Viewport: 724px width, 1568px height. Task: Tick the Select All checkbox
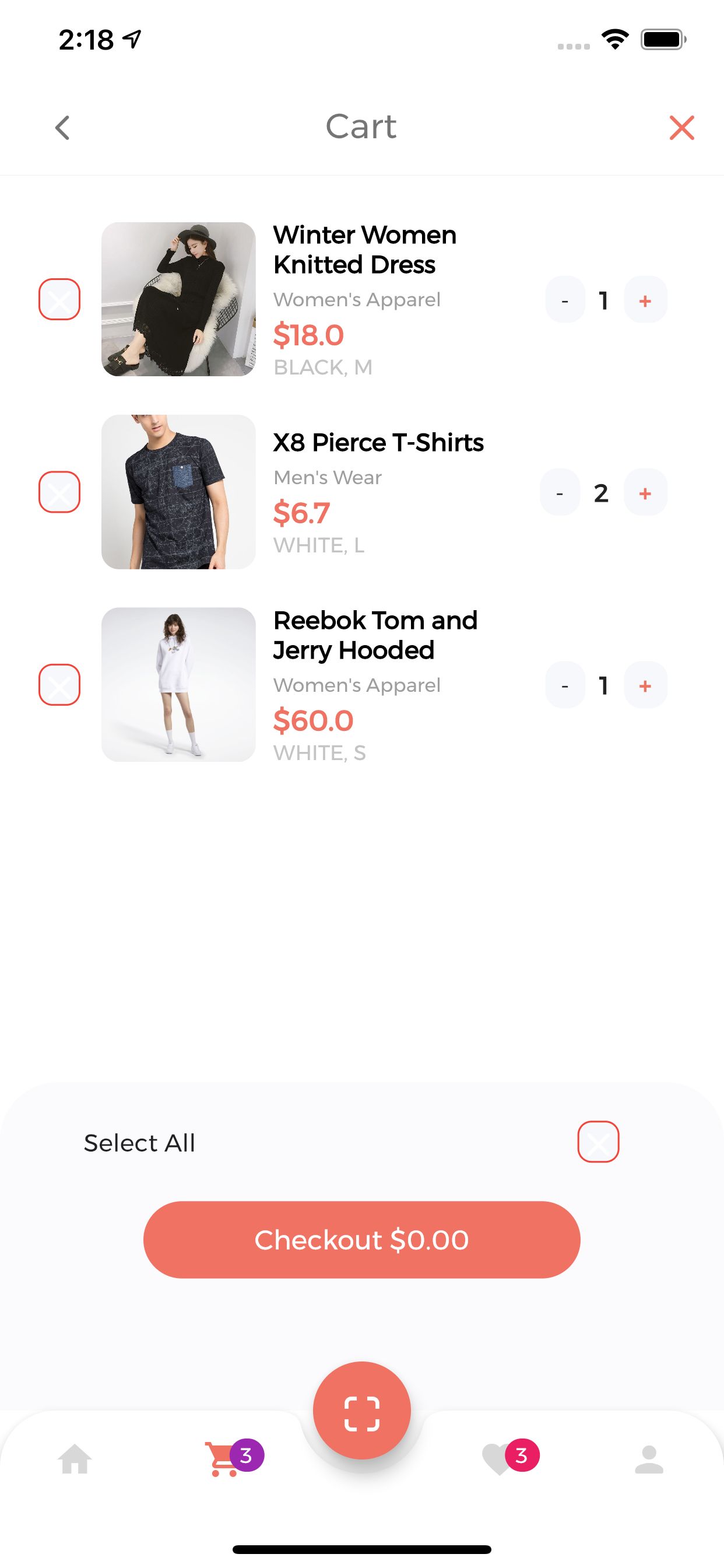[x=598, y=1142]
